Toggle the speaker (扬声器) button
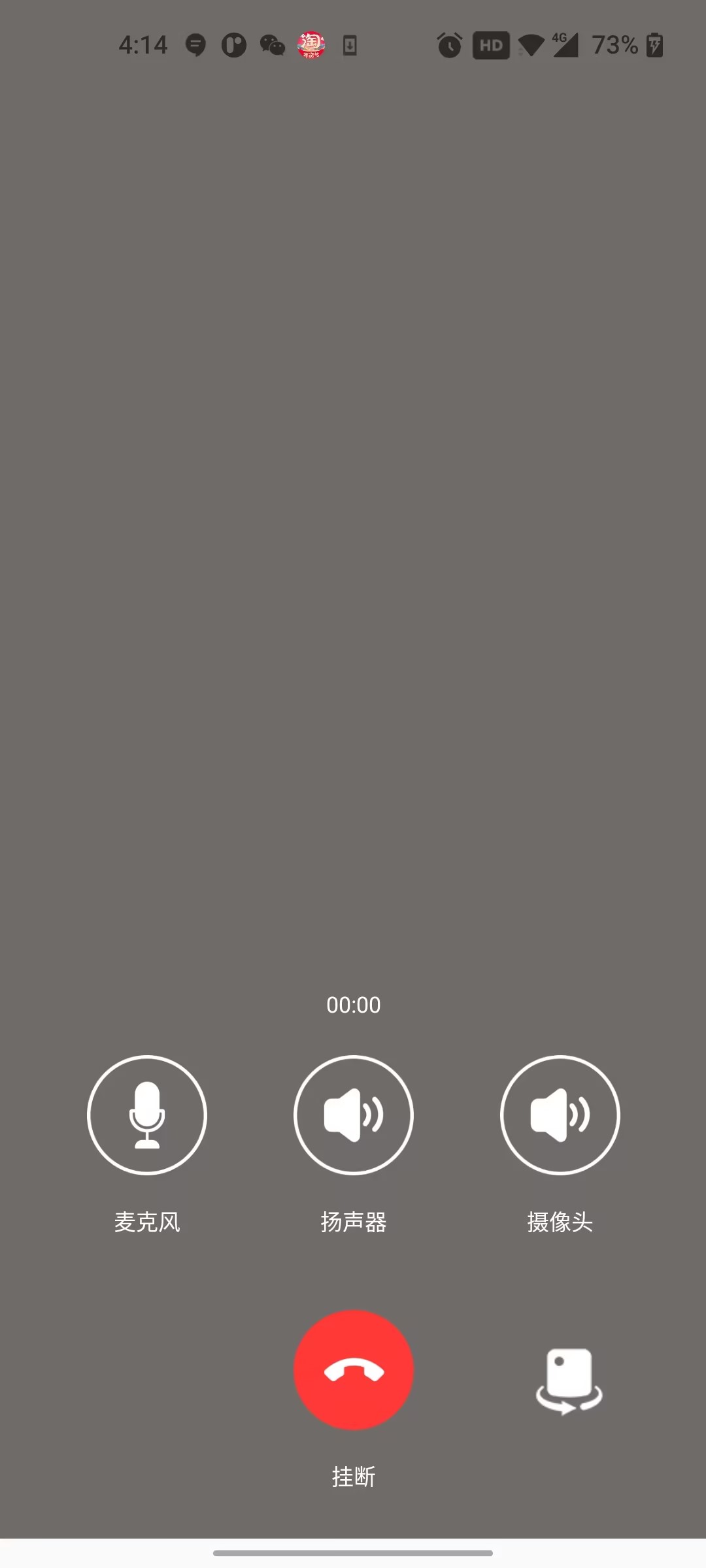The height and width of the screenshot is (1568, 706). [354, 1115]
